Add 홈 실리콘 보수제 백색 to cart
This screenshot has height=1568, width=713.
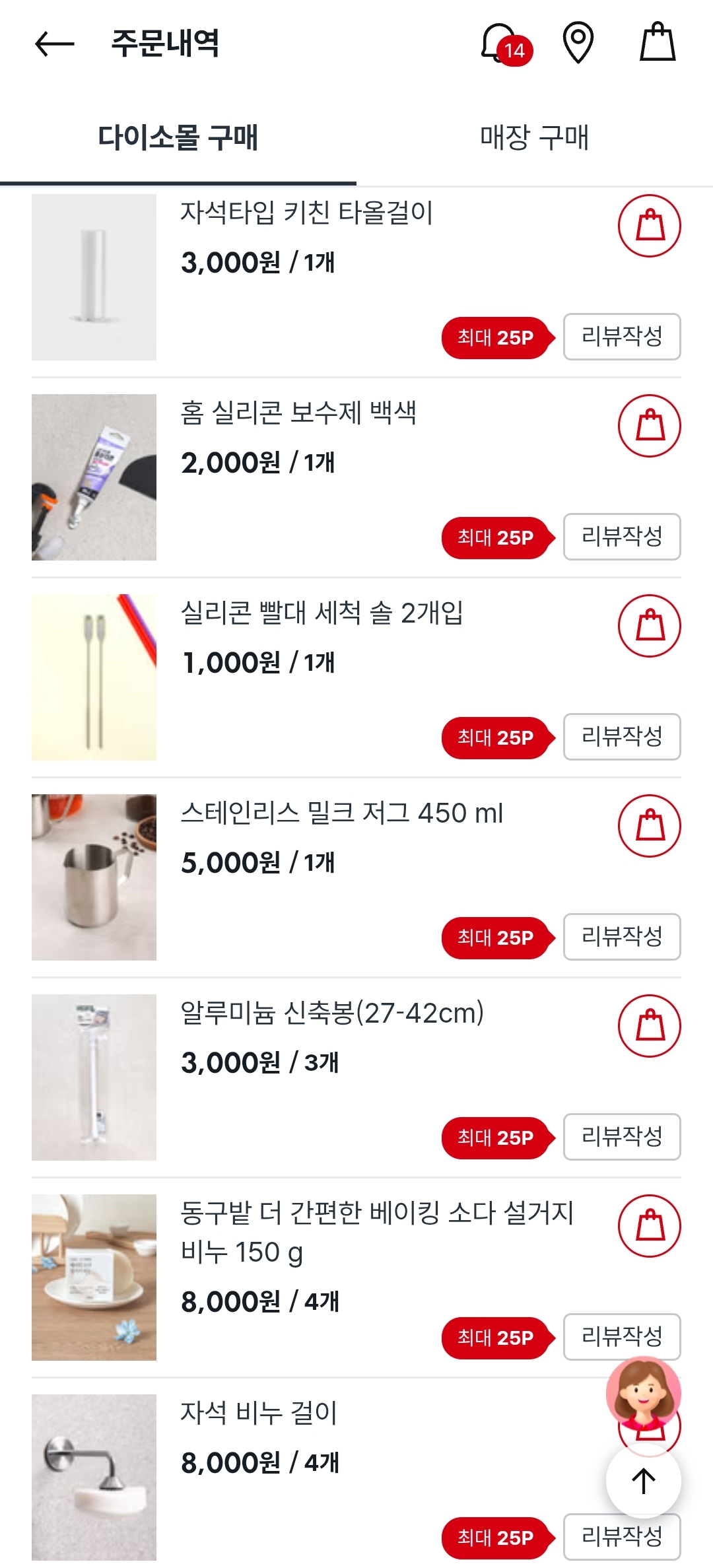pos(649,426)
